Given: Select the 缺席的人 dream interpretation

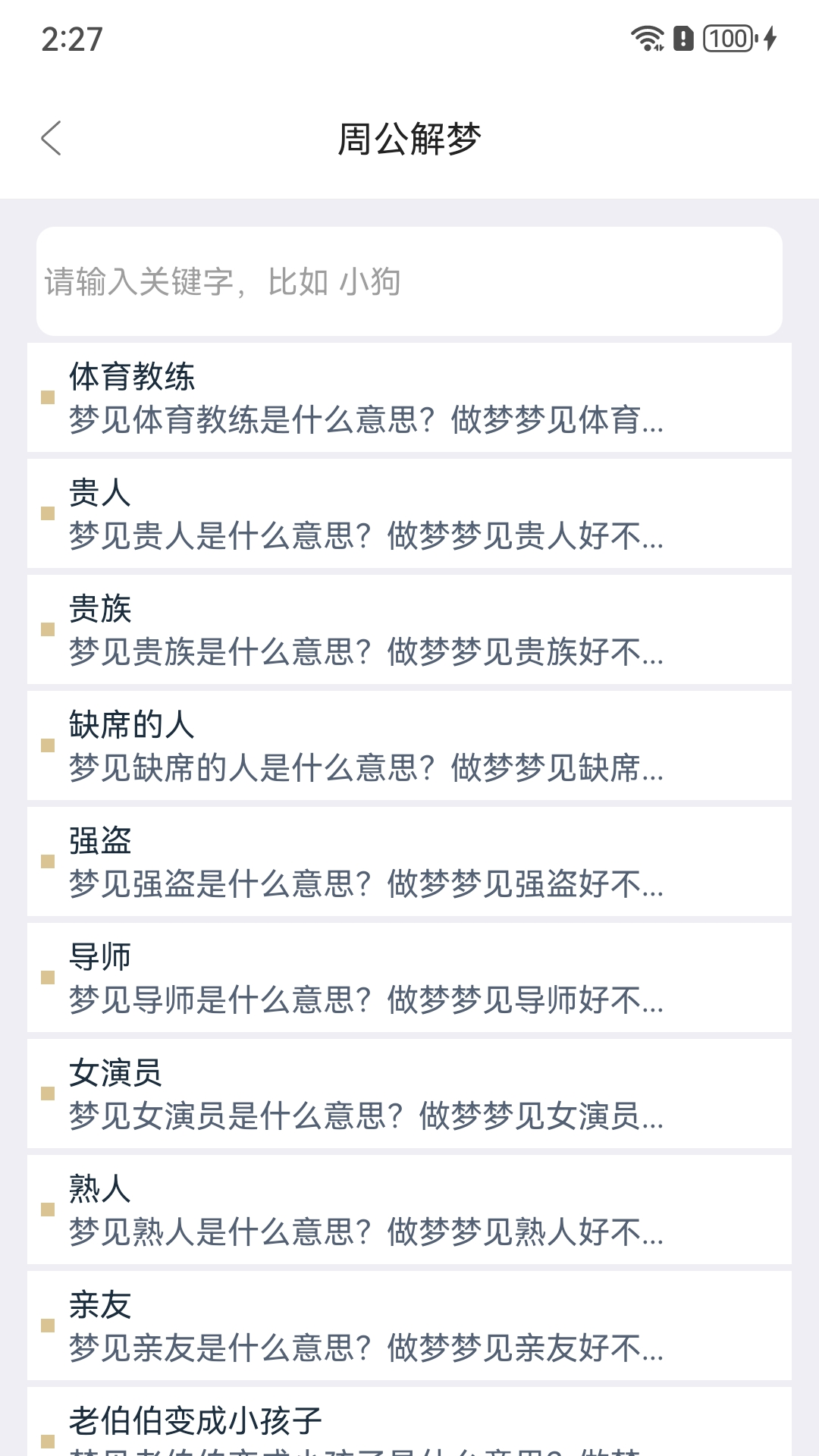Looking at the screenshot, I should tap(409, 745).
